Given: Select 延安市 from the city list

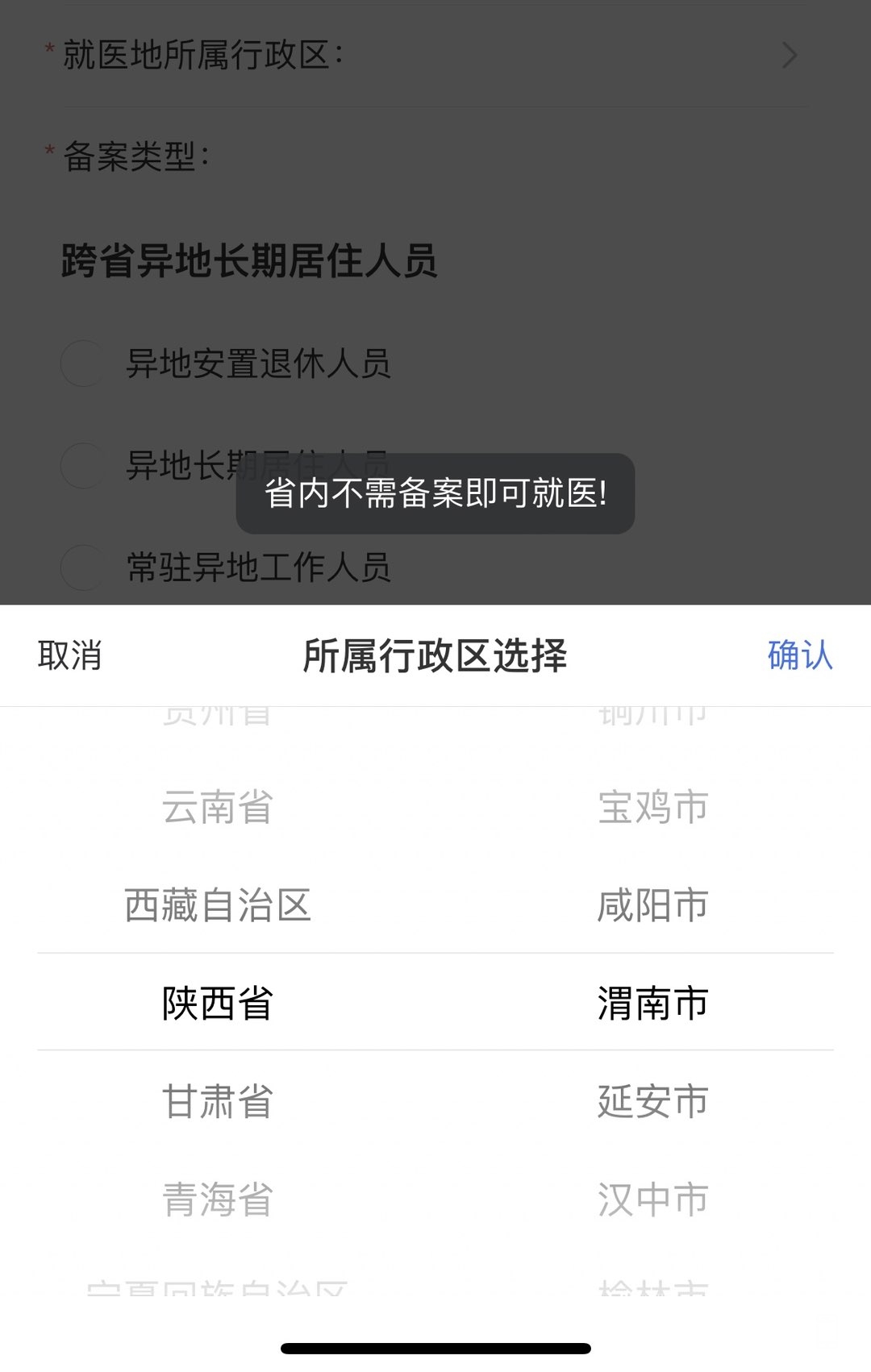Looking at the screenshot, I should click(652, 1102).
